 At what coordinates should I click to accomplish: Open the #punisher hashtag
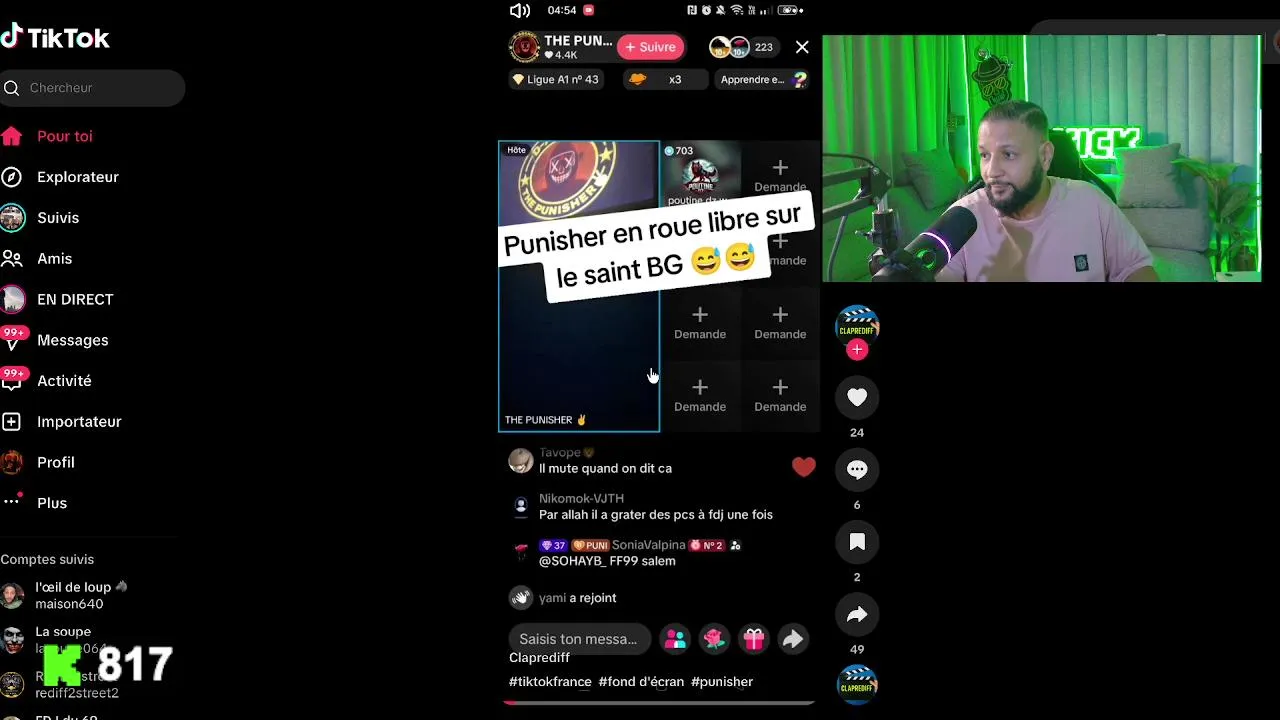tap(722, 682)
